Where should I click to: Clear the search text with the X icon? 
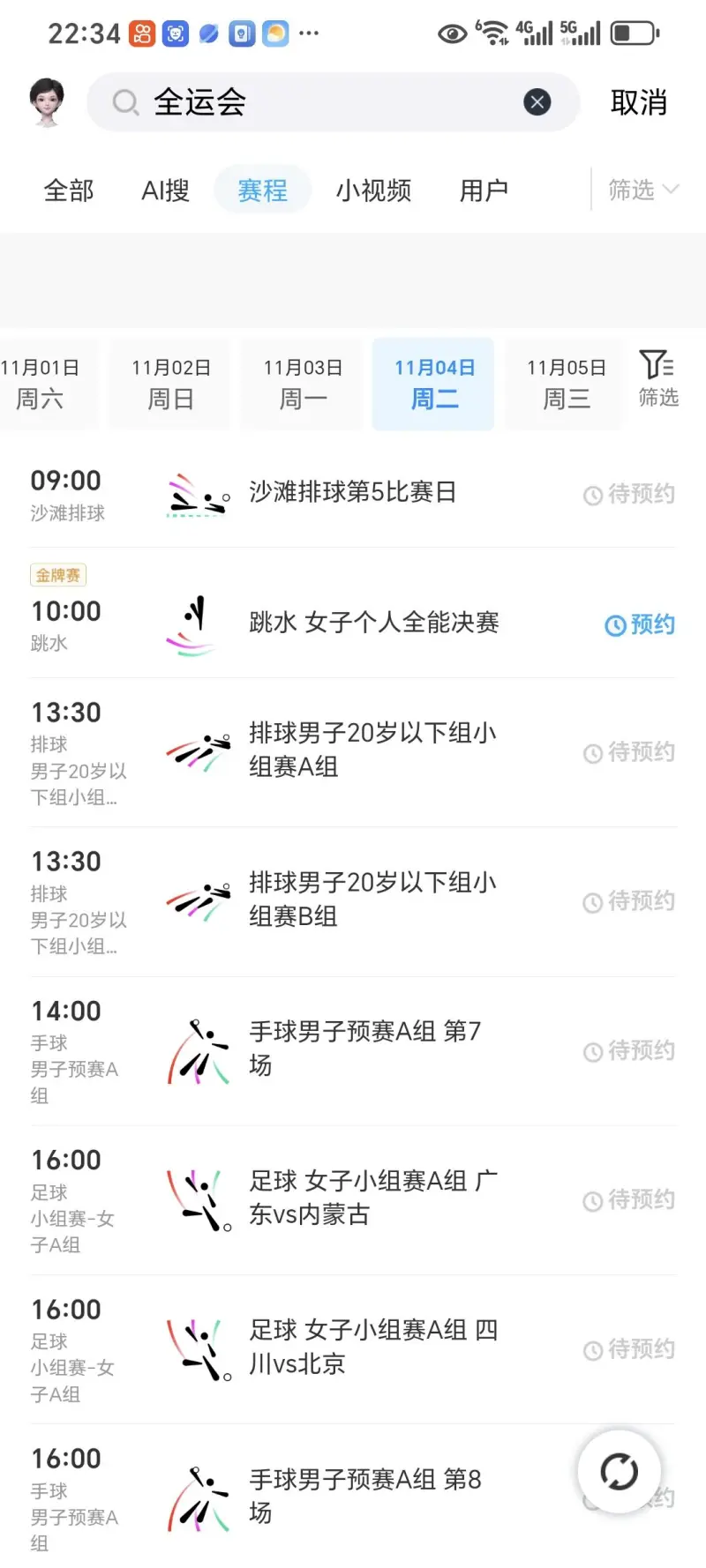pyautogui.click(x=537, y=102)
